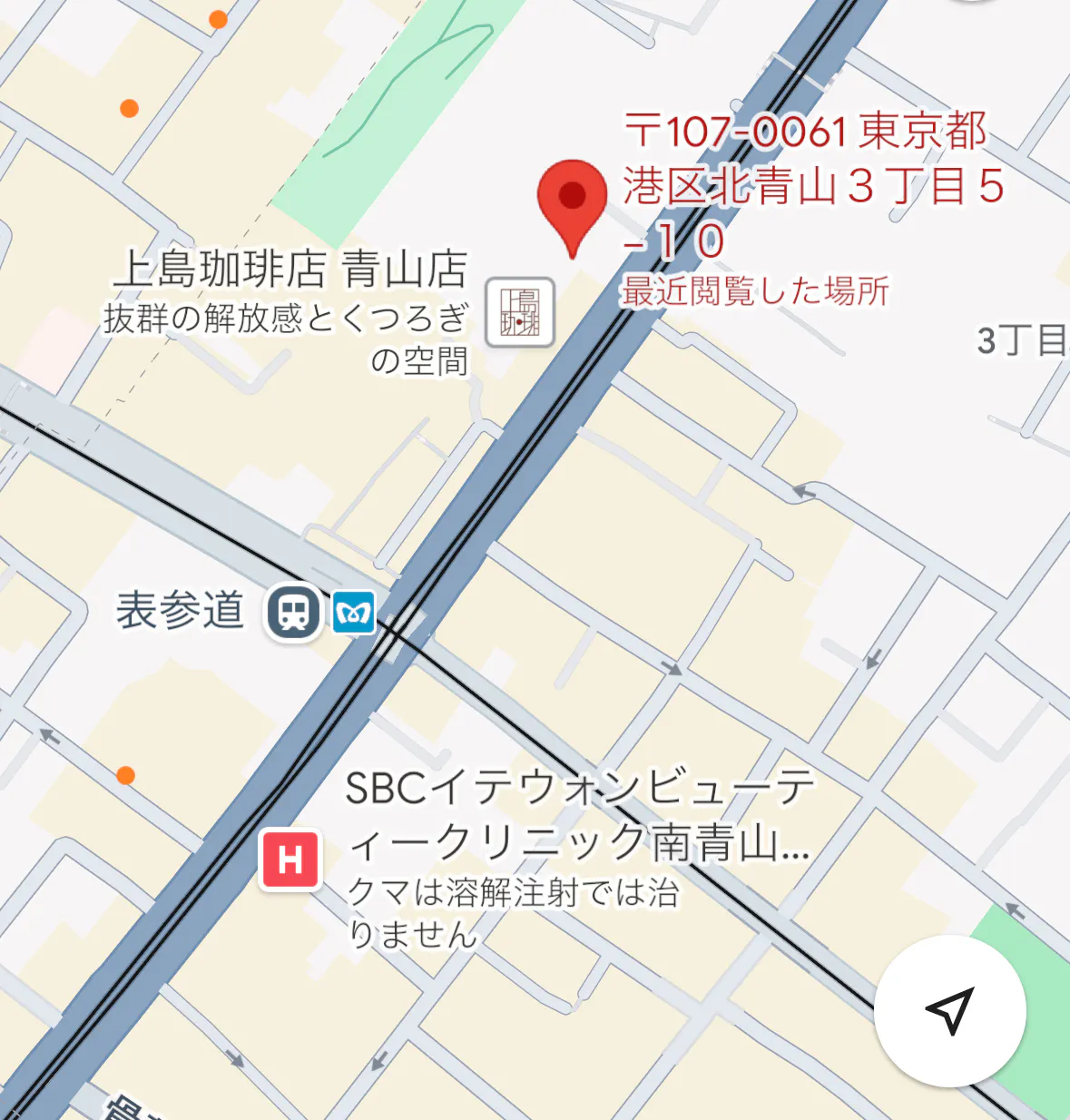Center map on my current location
Screen dimensions: 1070x1120
[949, 1010]
